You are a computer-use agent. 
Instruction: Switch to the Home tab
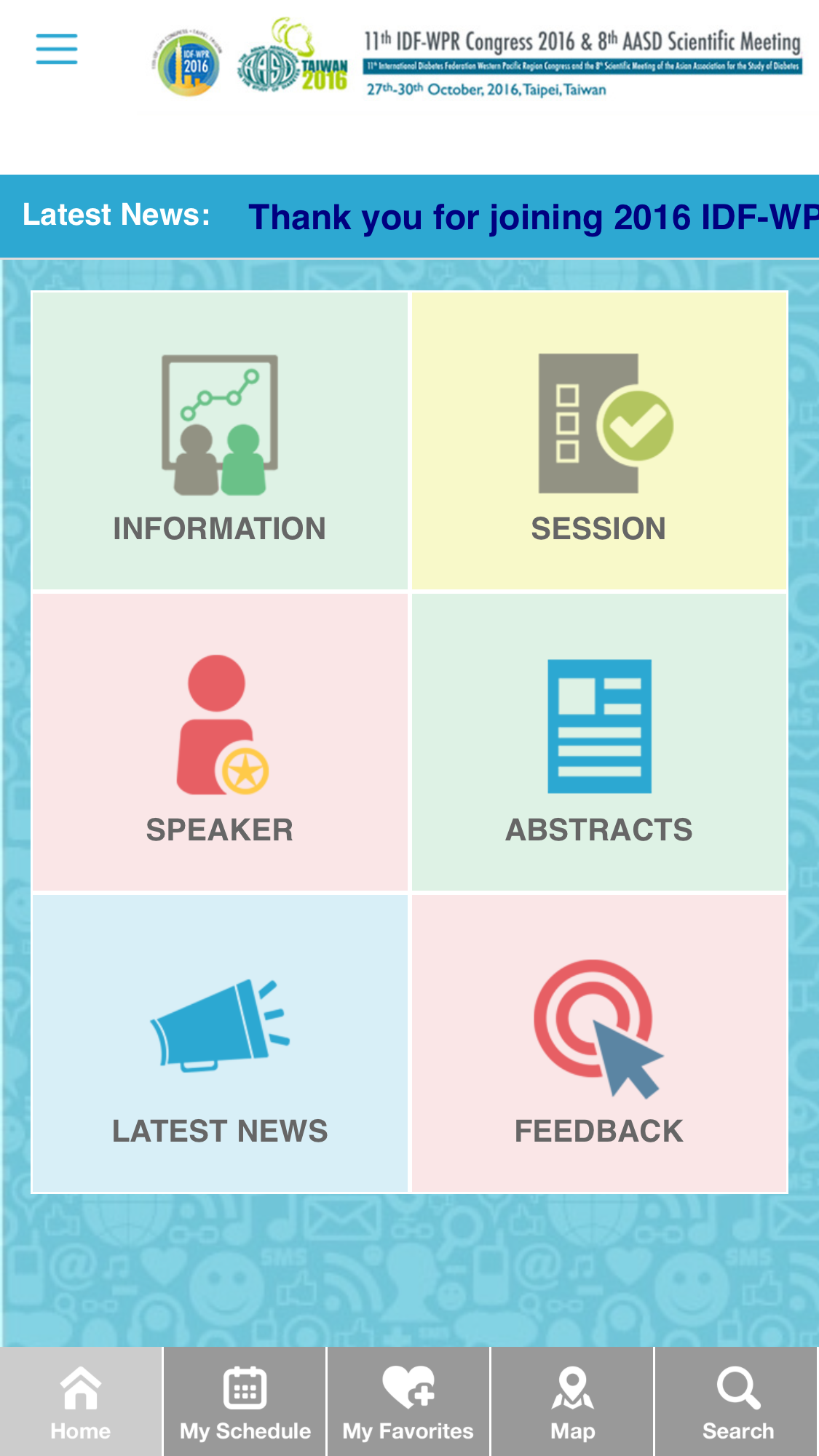(x=81, y=1401)
